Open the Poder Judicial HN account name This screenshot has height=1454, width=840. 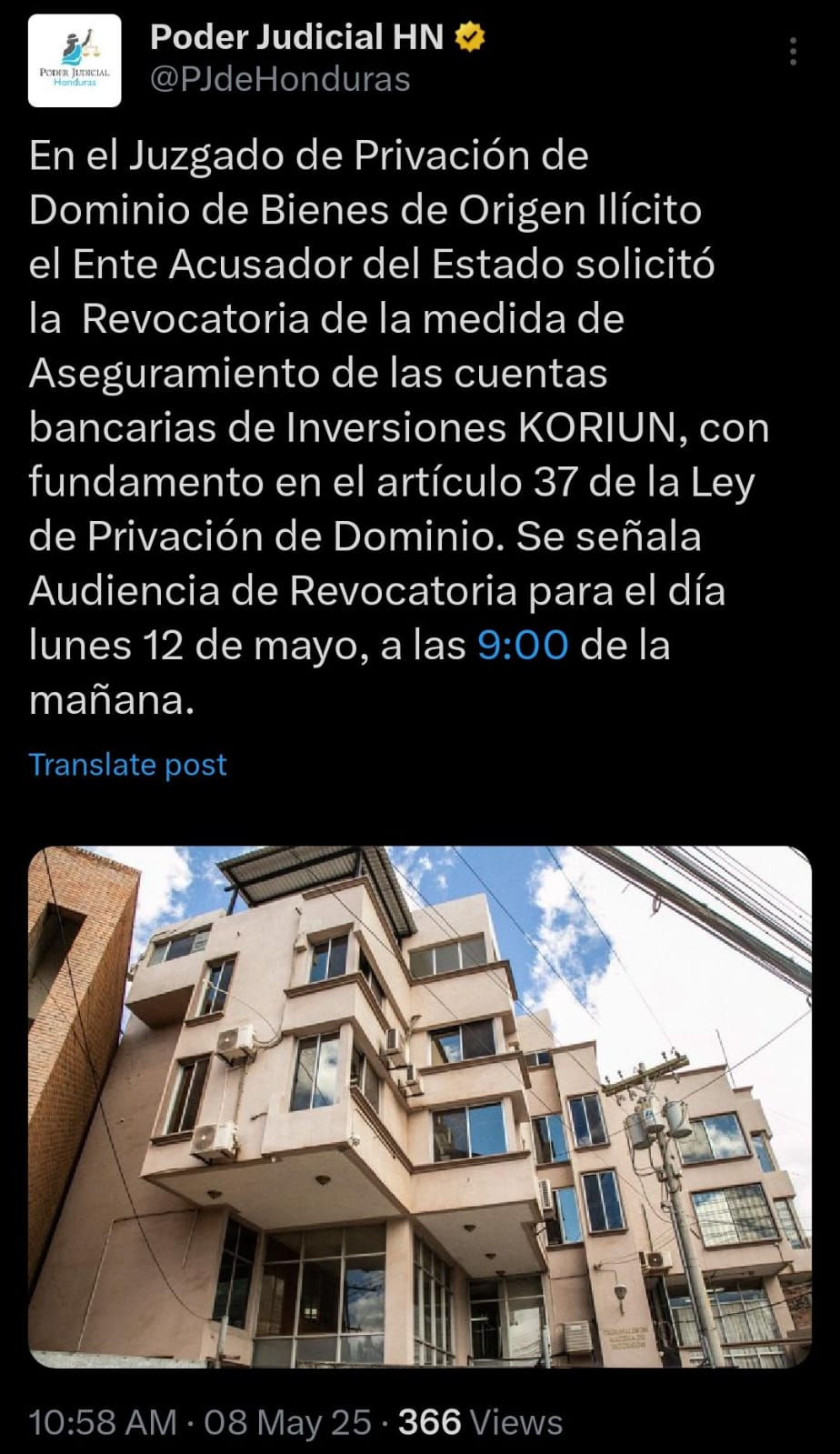[x=296, y=37]
